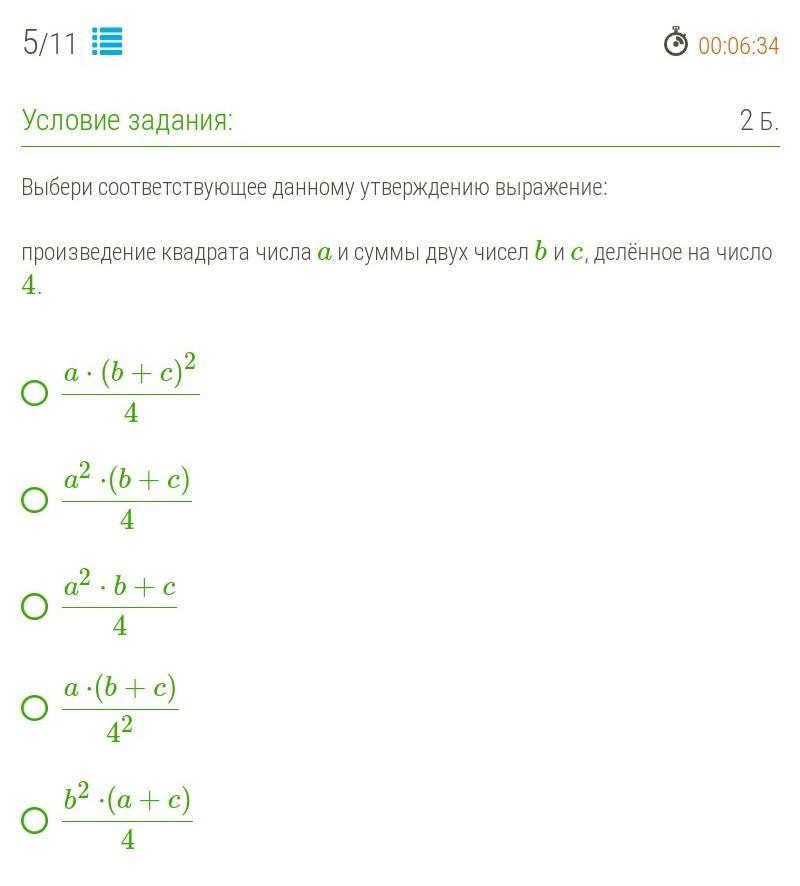Open the task list icon next to 5/11

tap(107, 42)
